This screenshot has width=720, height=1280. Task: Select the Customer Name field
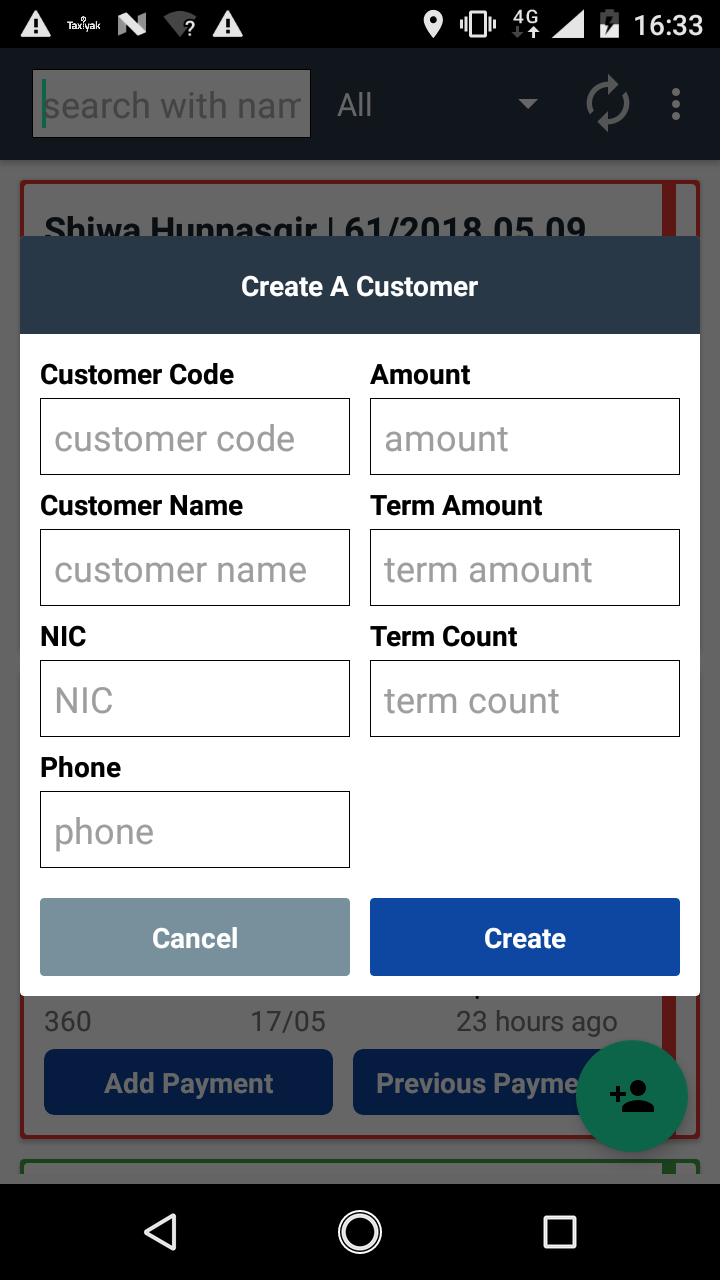click(x=195, y=568)
